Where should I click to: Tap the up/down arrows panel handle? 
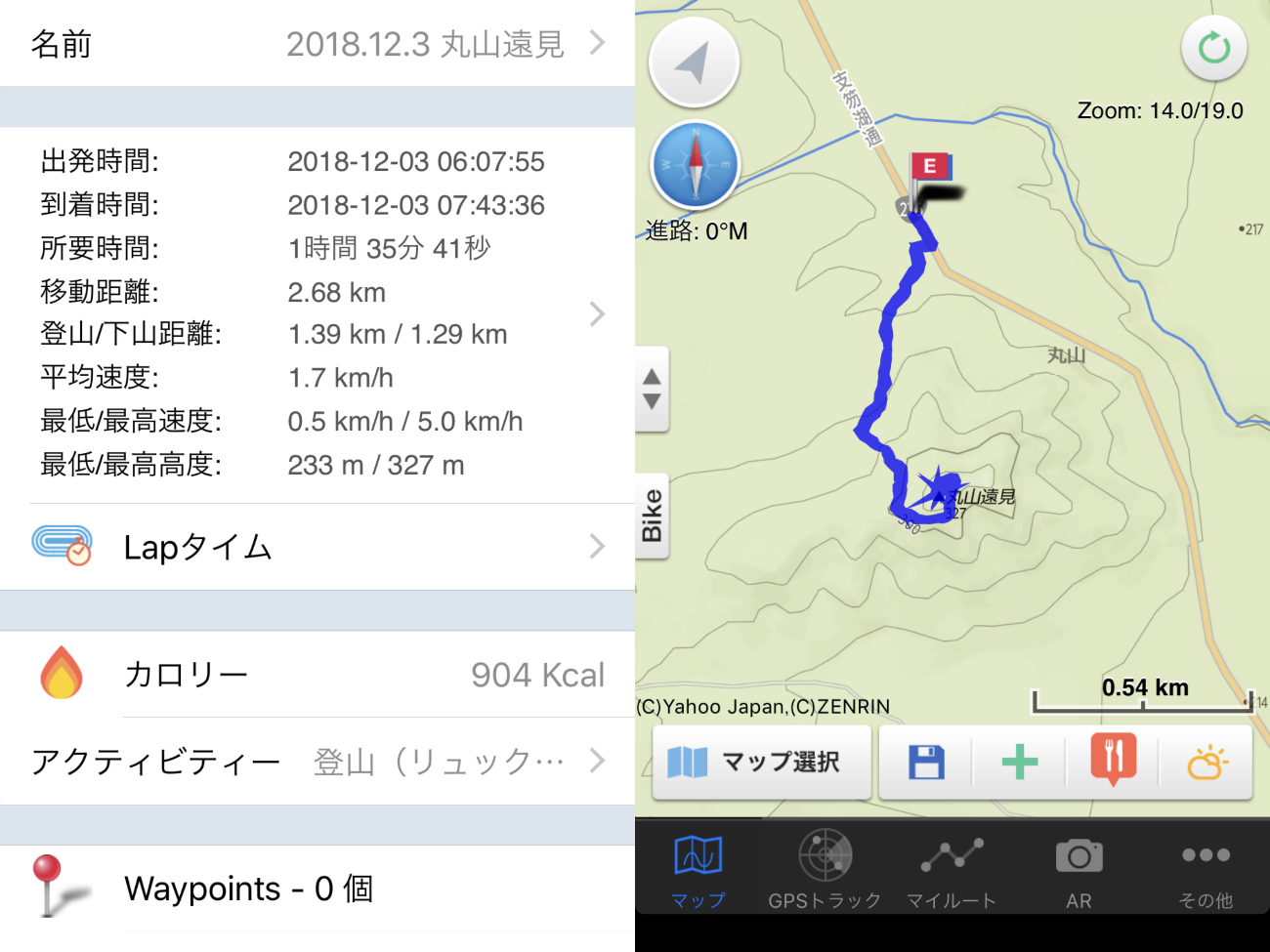pyautogui.click(x=652, y=389)
